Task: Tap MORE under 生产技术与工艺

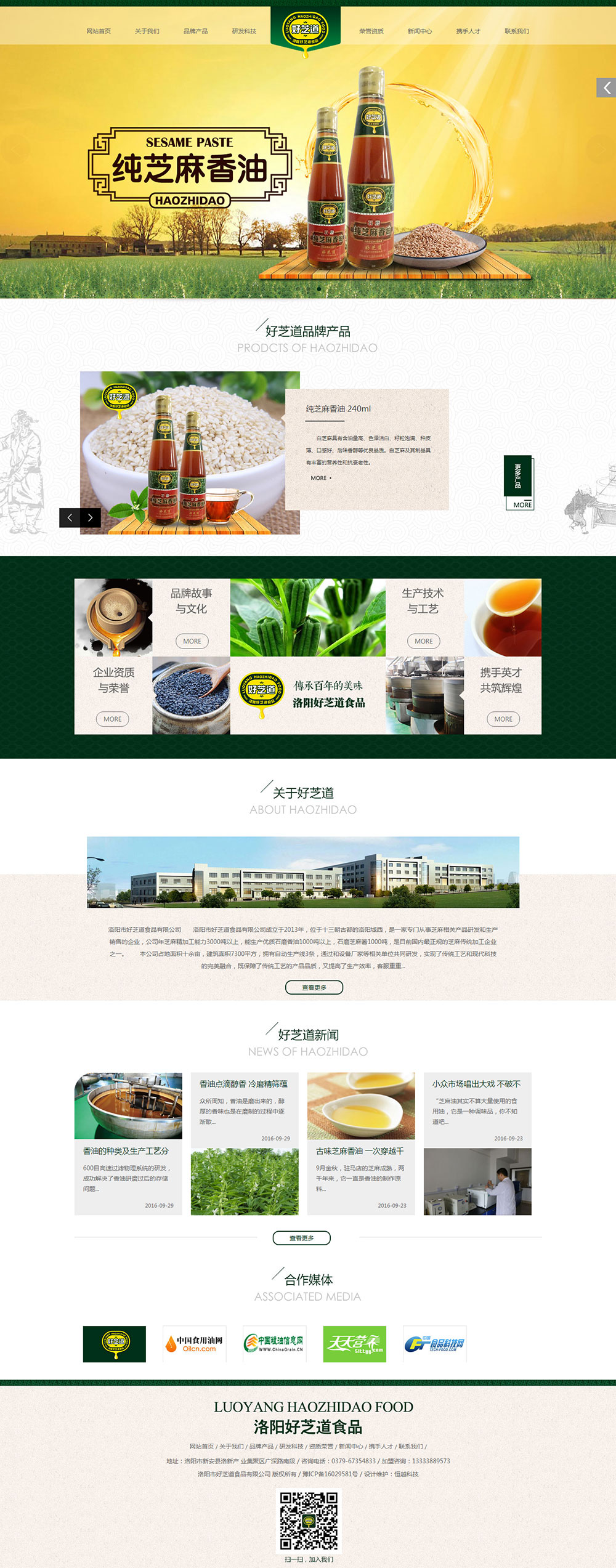Action: (424, 641)
